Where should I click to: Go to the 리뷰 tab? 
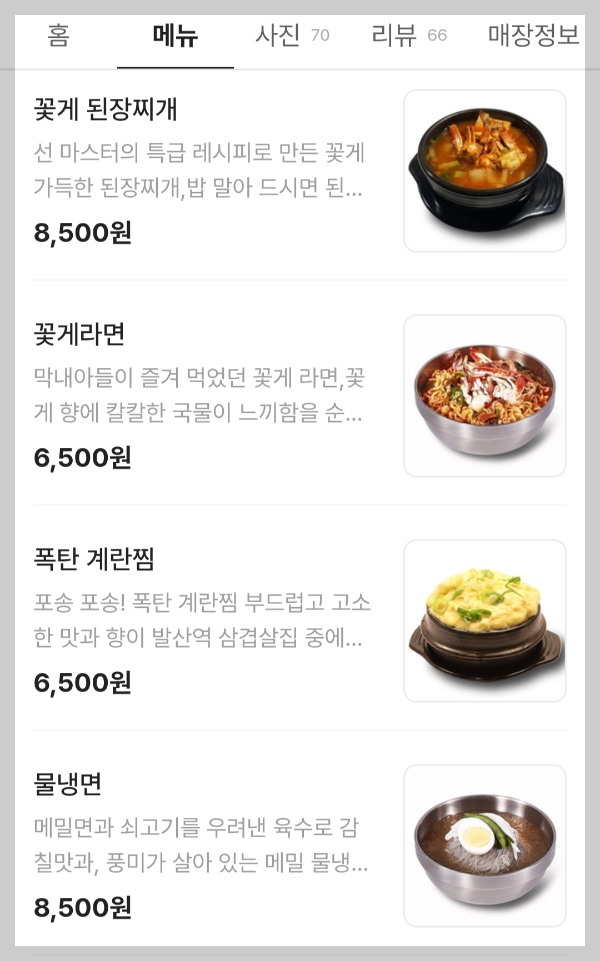click(408, 37)
